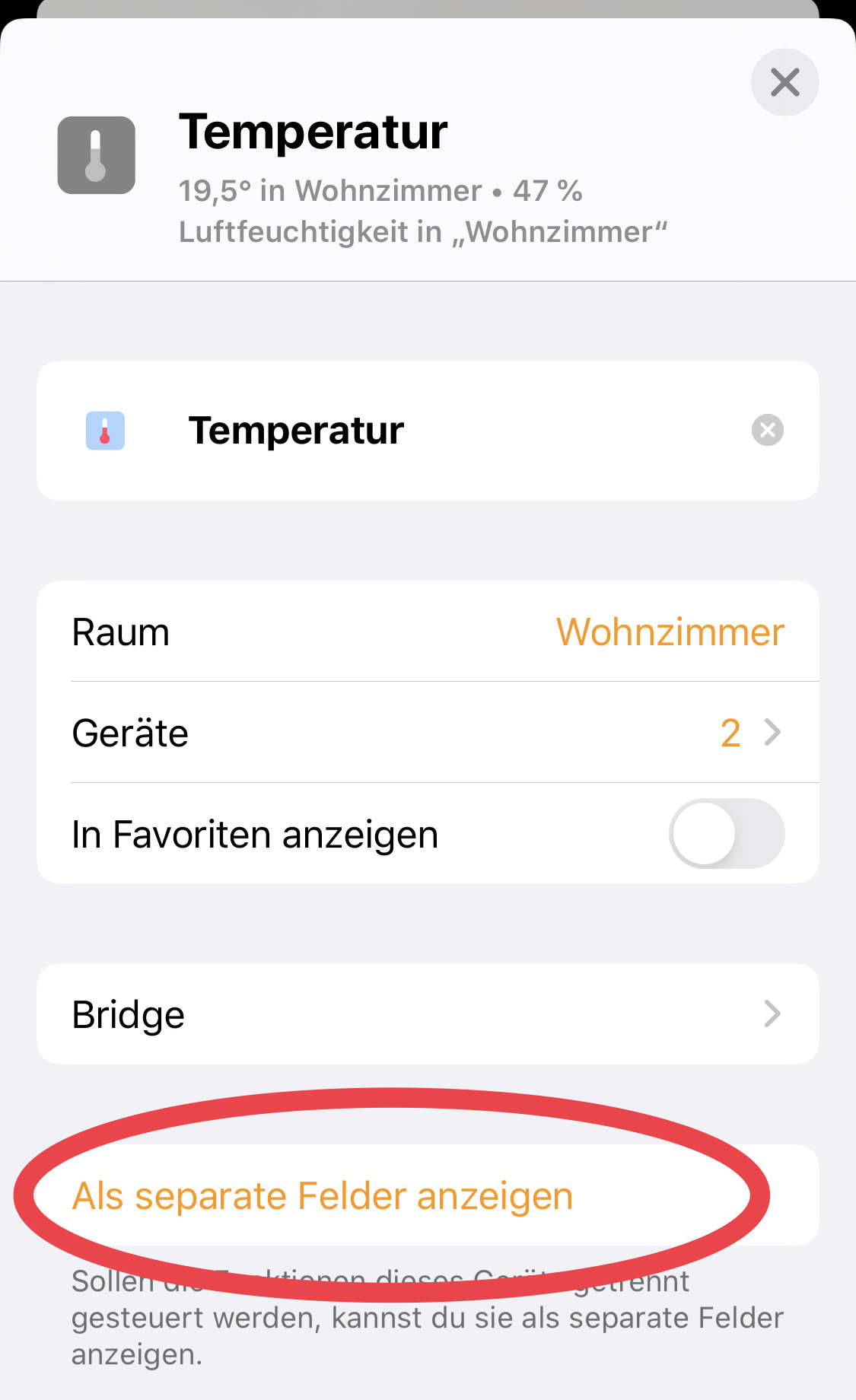Screen dimensions: 856x1400
Task: Close the Temperatur settings sheet
Action: coord(784,82)
